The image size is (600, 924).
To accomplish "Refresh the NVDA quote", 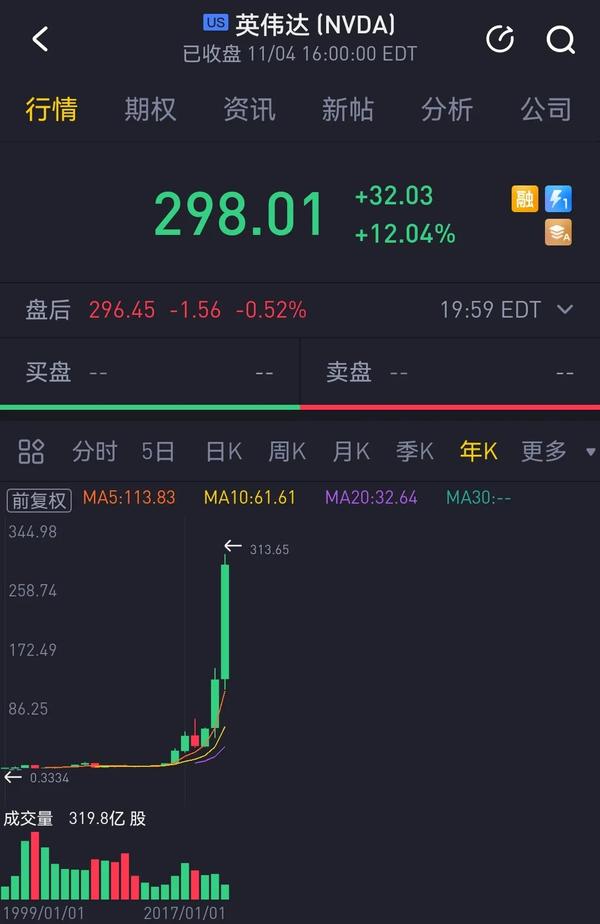I will [x=499, y=40].
